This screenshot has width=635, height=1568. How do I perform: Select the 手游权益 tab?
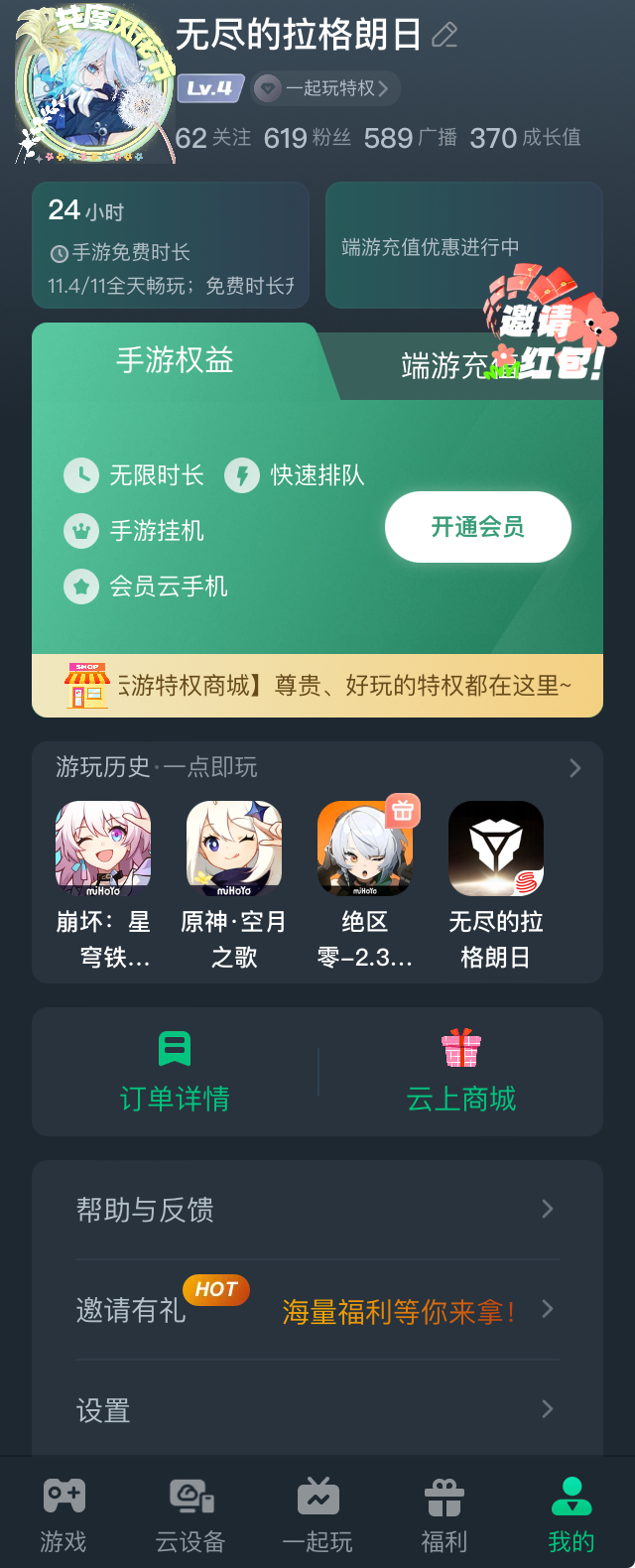click(175, 360)
